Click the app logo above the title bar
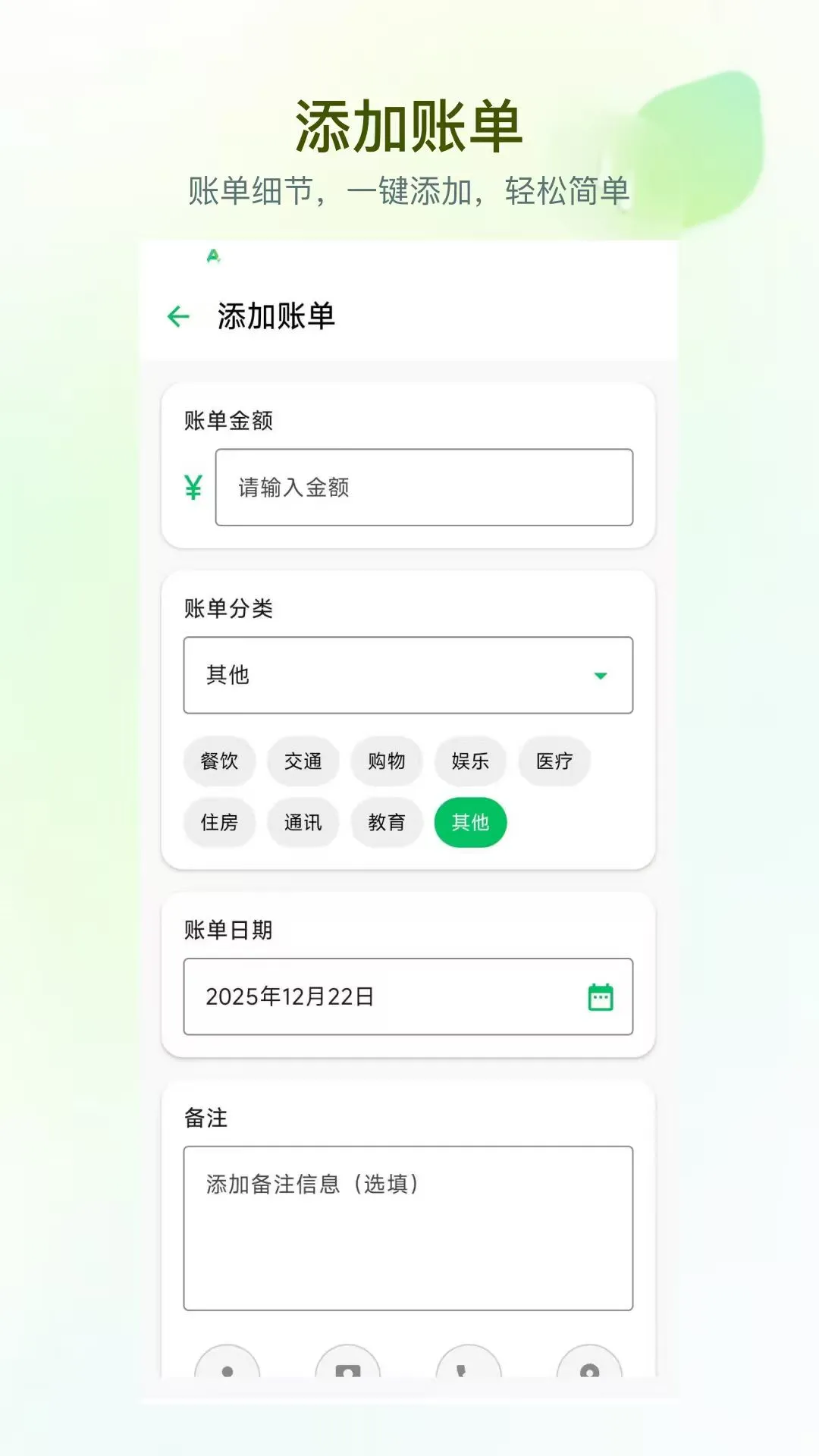Viewport: 819px width, 1456px height. tap(213, 257)
